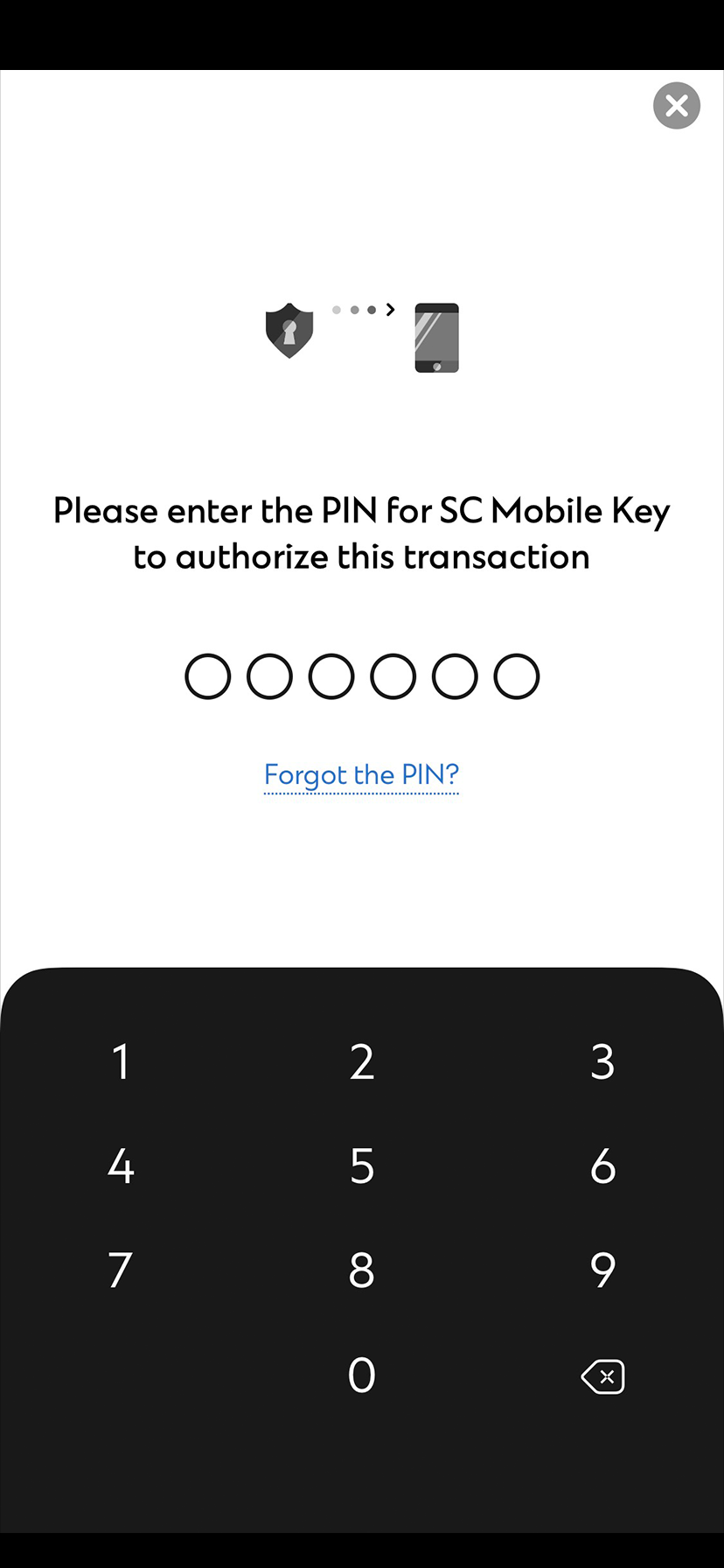724x1568 pixels.
Task: Enter digit 7 on the keypad
Action: click(x=121, y=1270)
